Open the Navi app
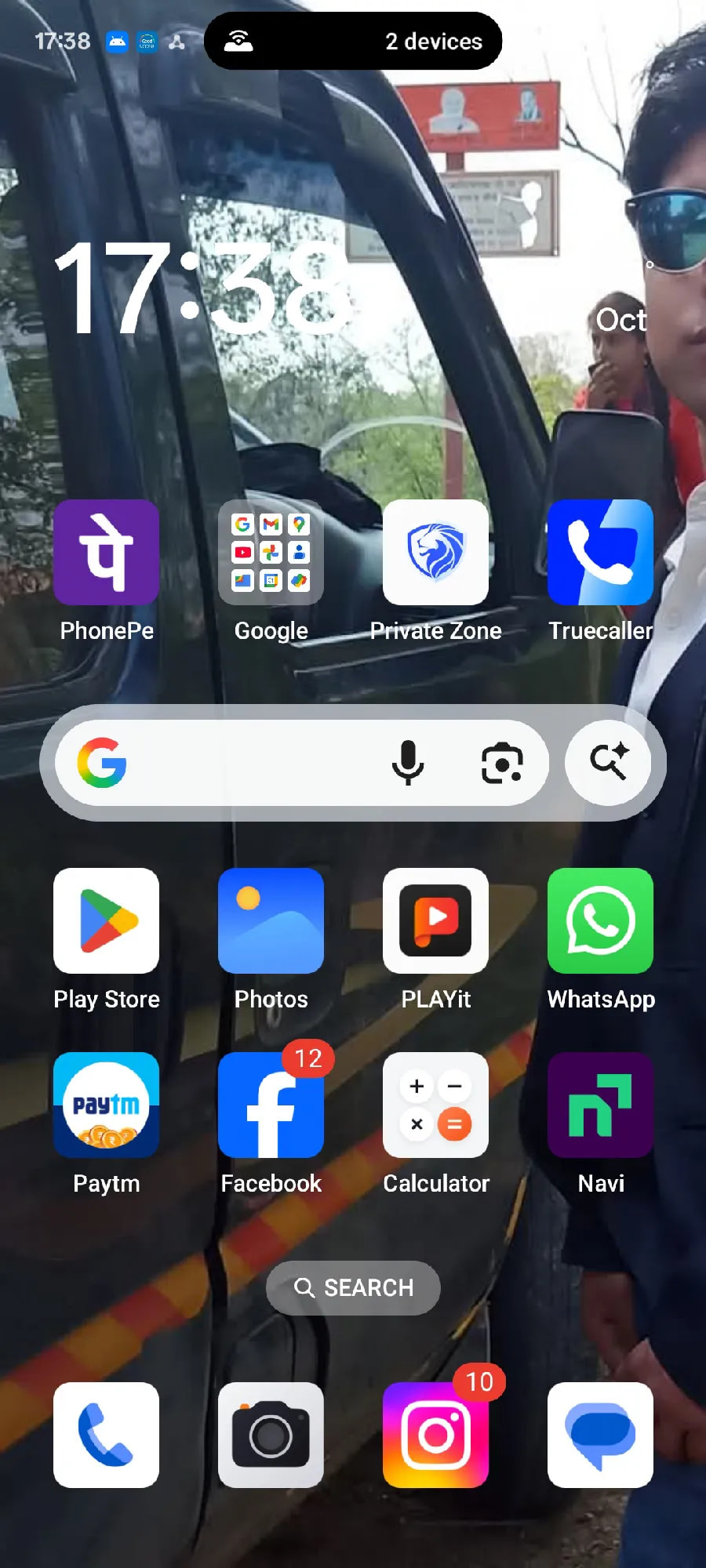Image resolution: width=706 pixels, height=1568 pixels. [x=600, y=1105]
